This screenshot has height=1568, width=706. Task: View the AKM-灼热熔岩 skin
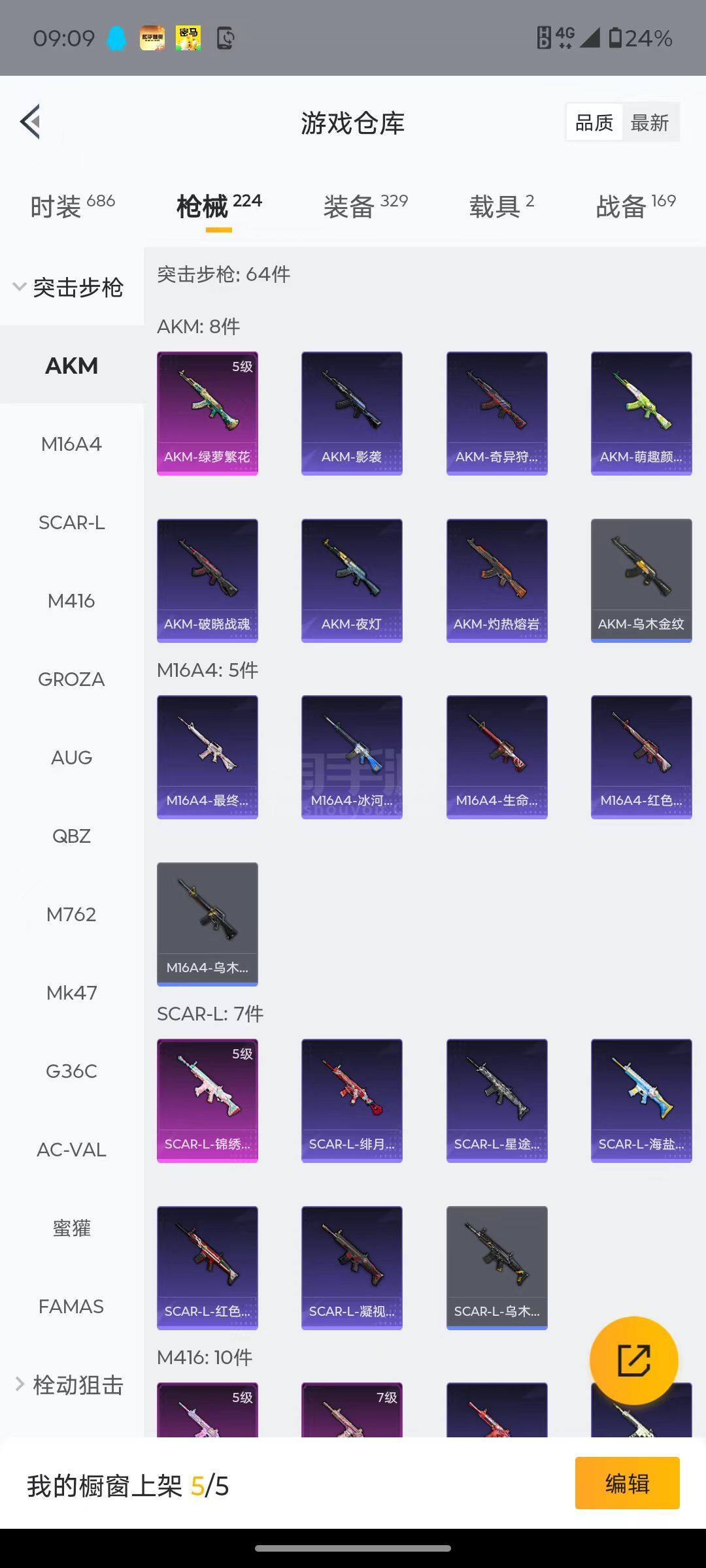click(x=497, y=581)
